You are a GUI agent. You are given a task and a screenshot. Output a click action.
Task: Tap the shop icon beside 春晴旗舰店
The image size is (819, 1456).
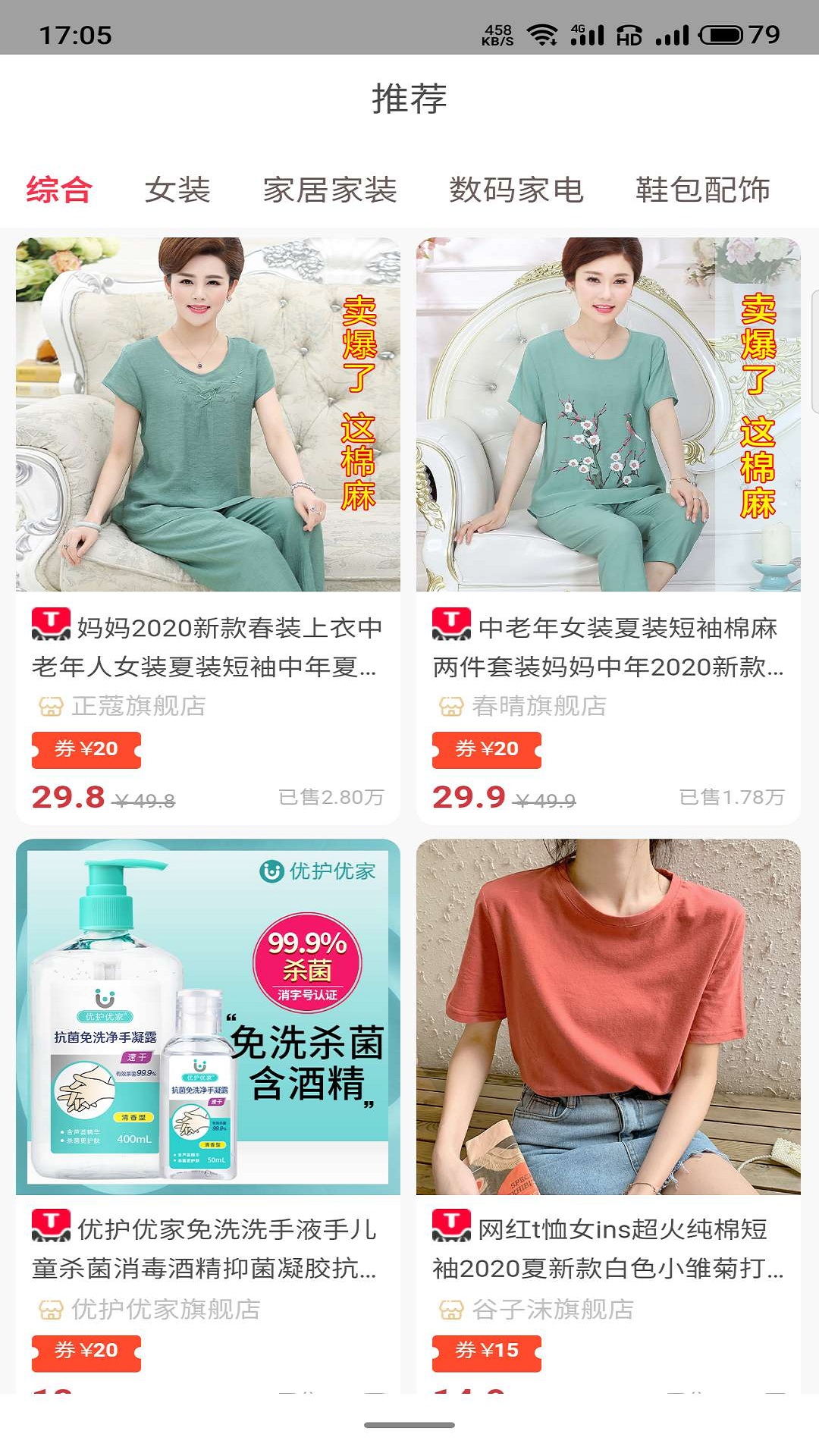pos(453,707)
